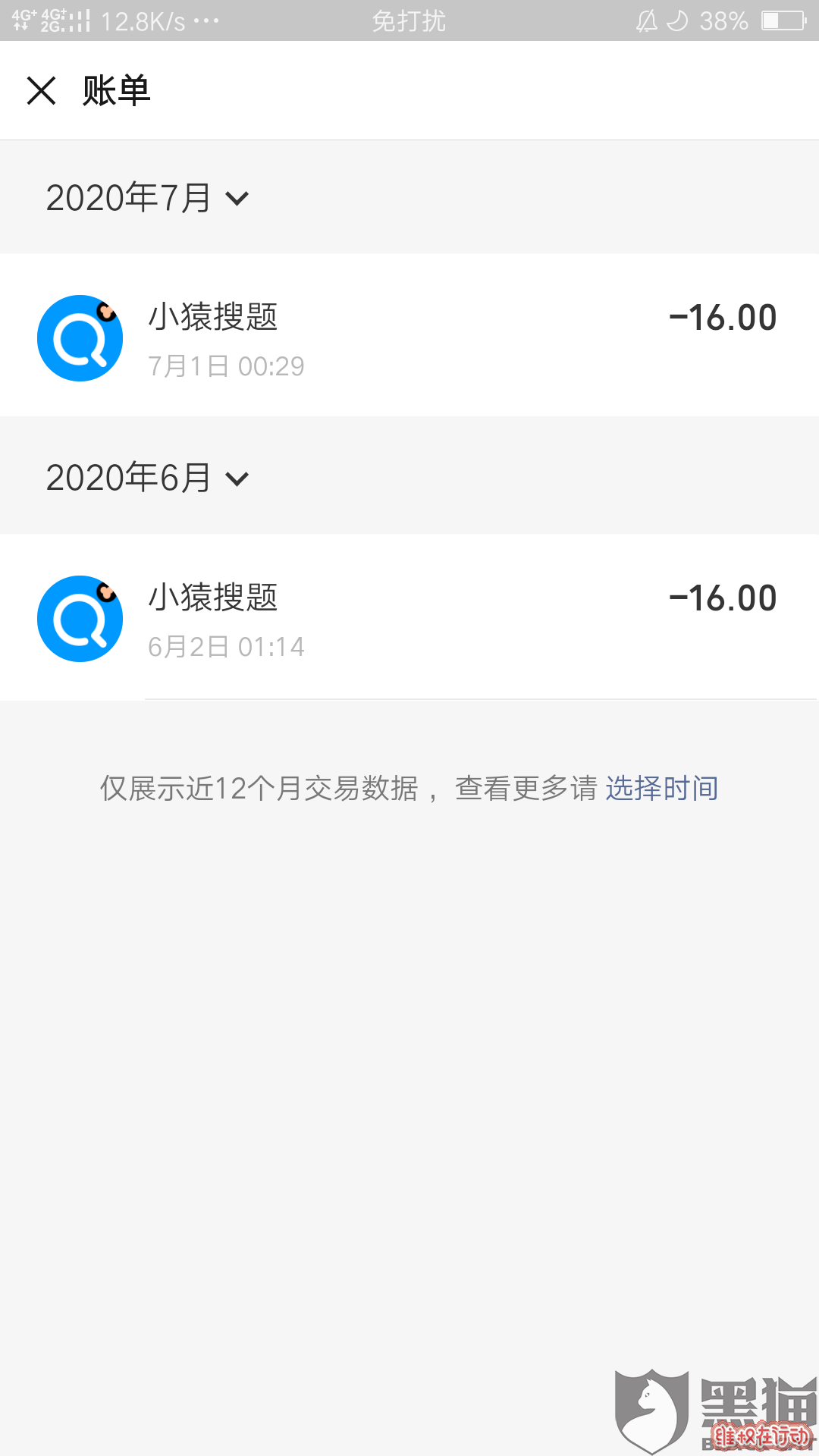Open the 小猿搜题 transaction from 6月2日
This screenshot has width=819, height=1456.
click(409, 617)
